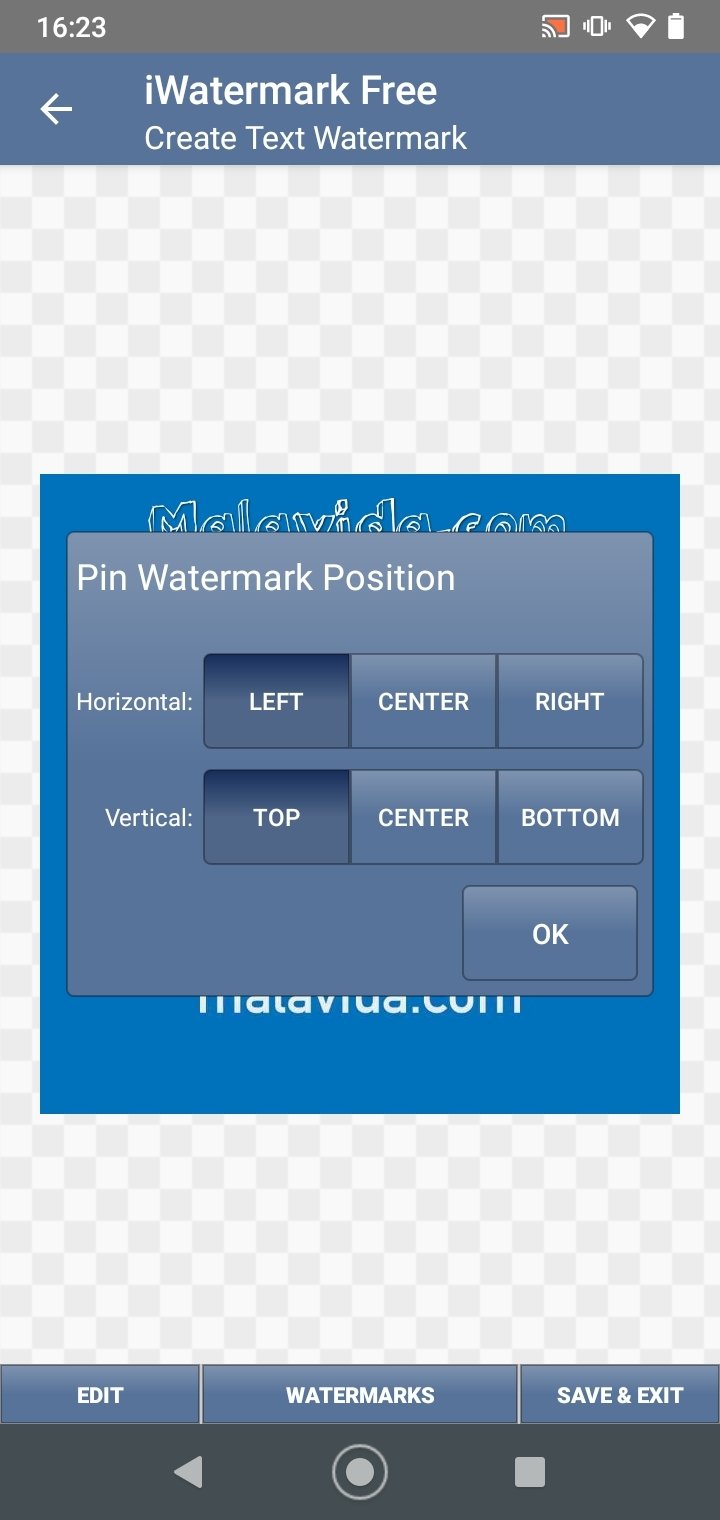
Task: Go back using the app bar arrow
Action: coord(56,110)
